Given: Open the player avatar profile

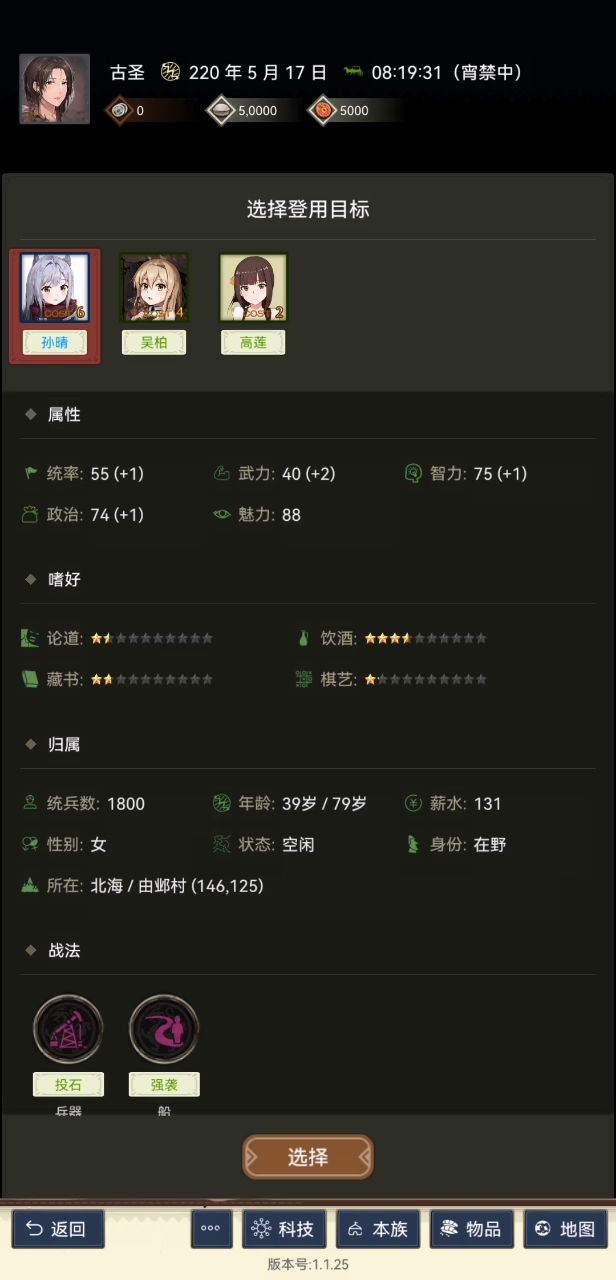Looking at the screenshot, I should click(x=54, y=89).
